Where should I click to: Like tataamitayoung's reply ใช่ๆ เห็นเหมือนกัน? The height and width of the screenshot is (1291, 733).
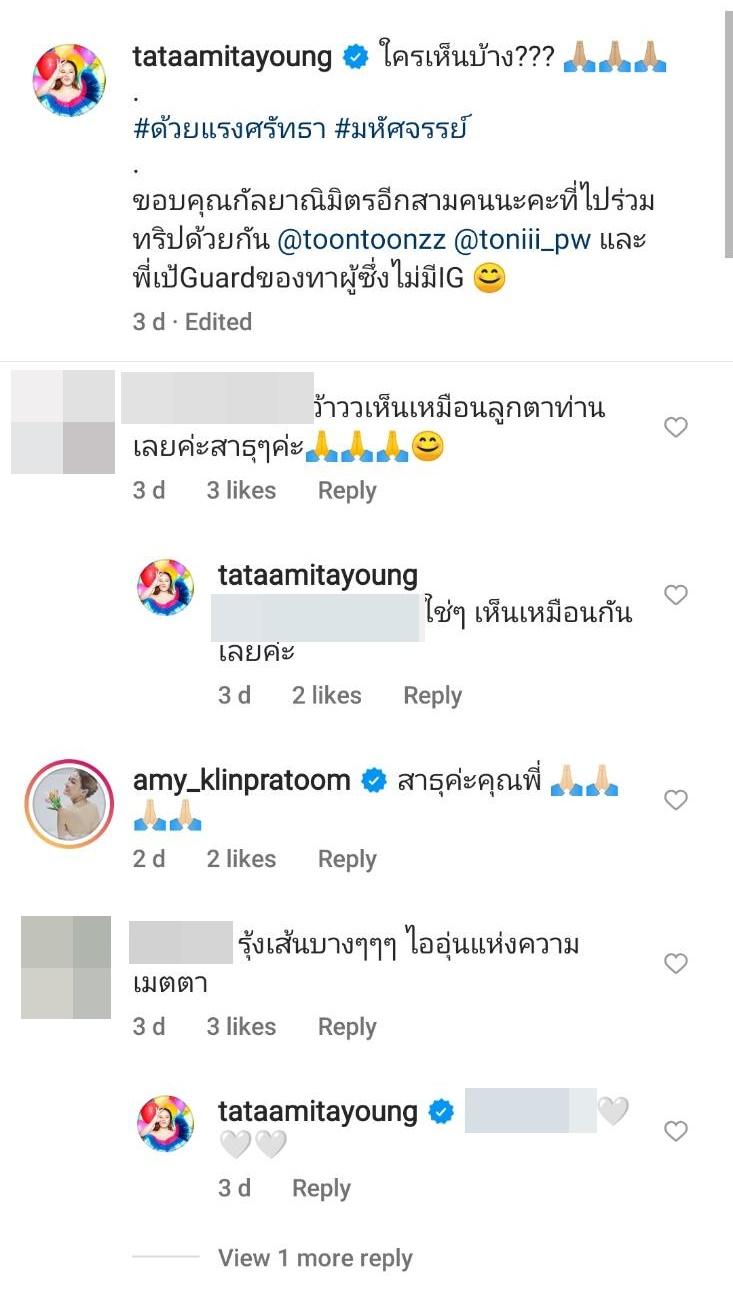pyautogui.click(x=676, y=596)
